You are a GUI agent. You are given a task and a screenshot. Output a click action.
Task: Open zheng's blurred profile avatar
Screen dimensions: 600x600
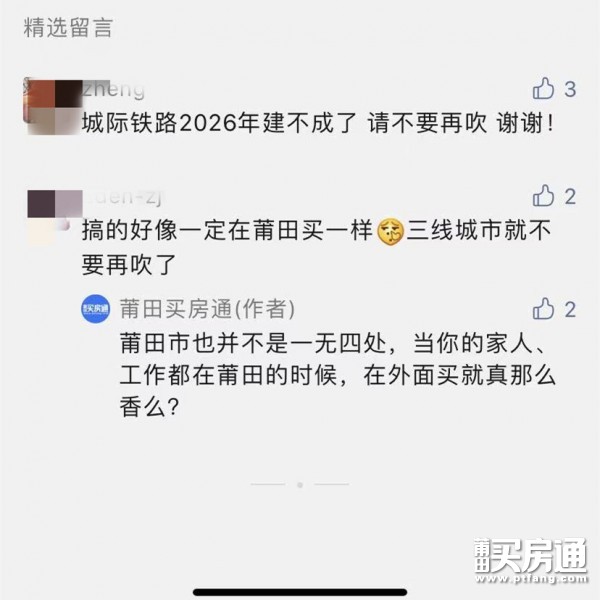(53, 106)
